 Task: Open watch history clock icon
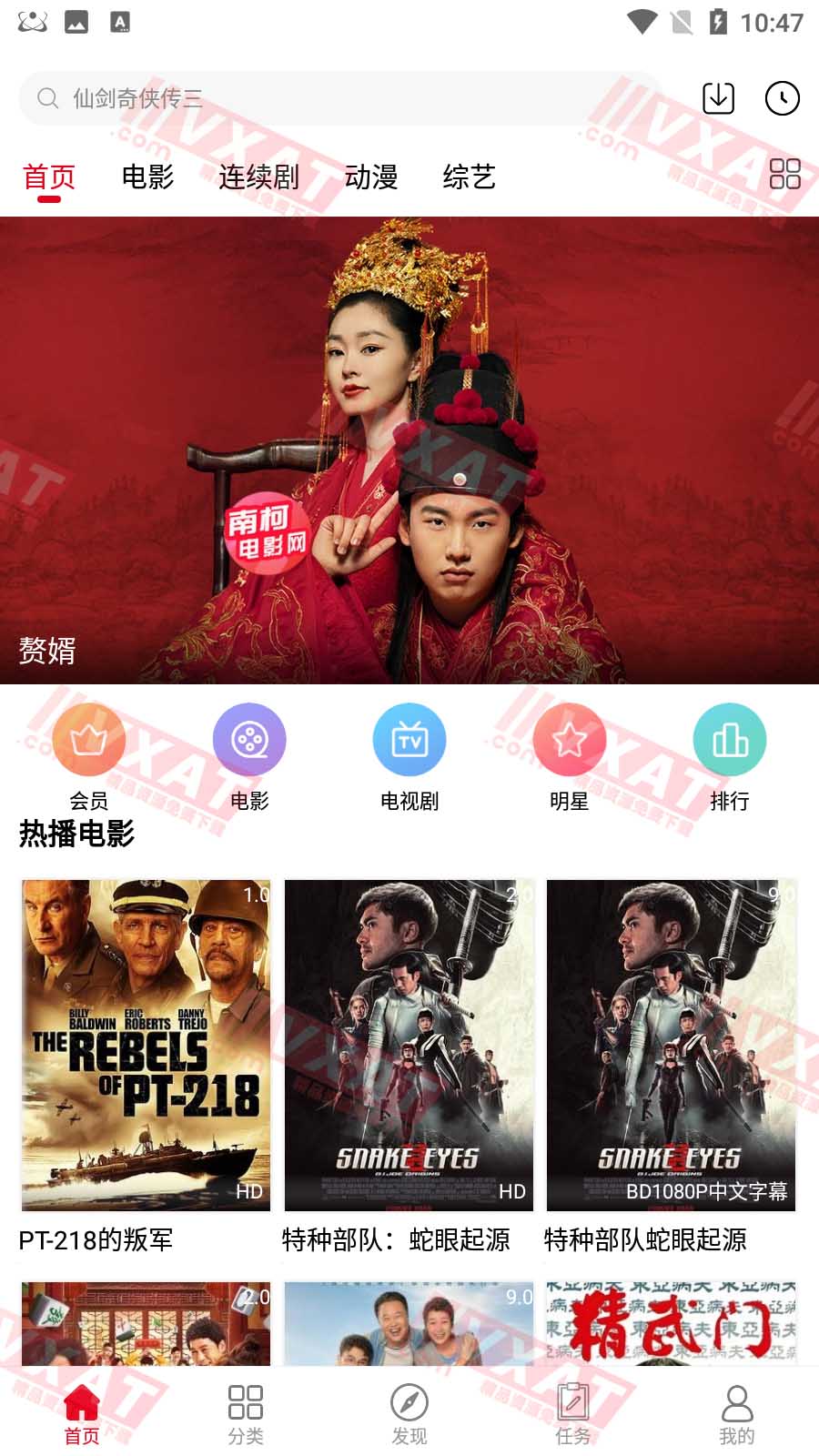(782, 98)
